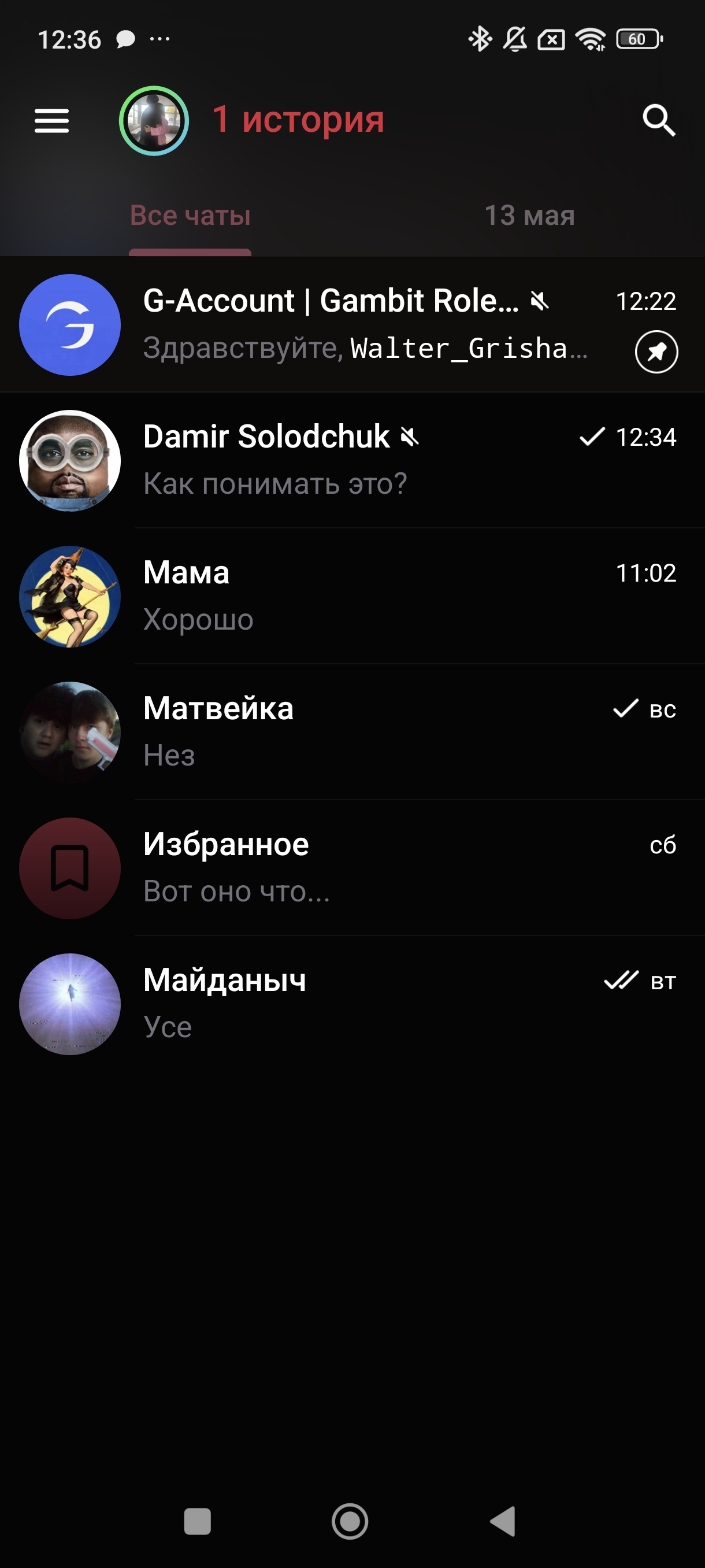Image resolution: width=705 pixels, height=1568 pixels.
Task: Switch to the 13 мая tab
Action: click(529, 216)
